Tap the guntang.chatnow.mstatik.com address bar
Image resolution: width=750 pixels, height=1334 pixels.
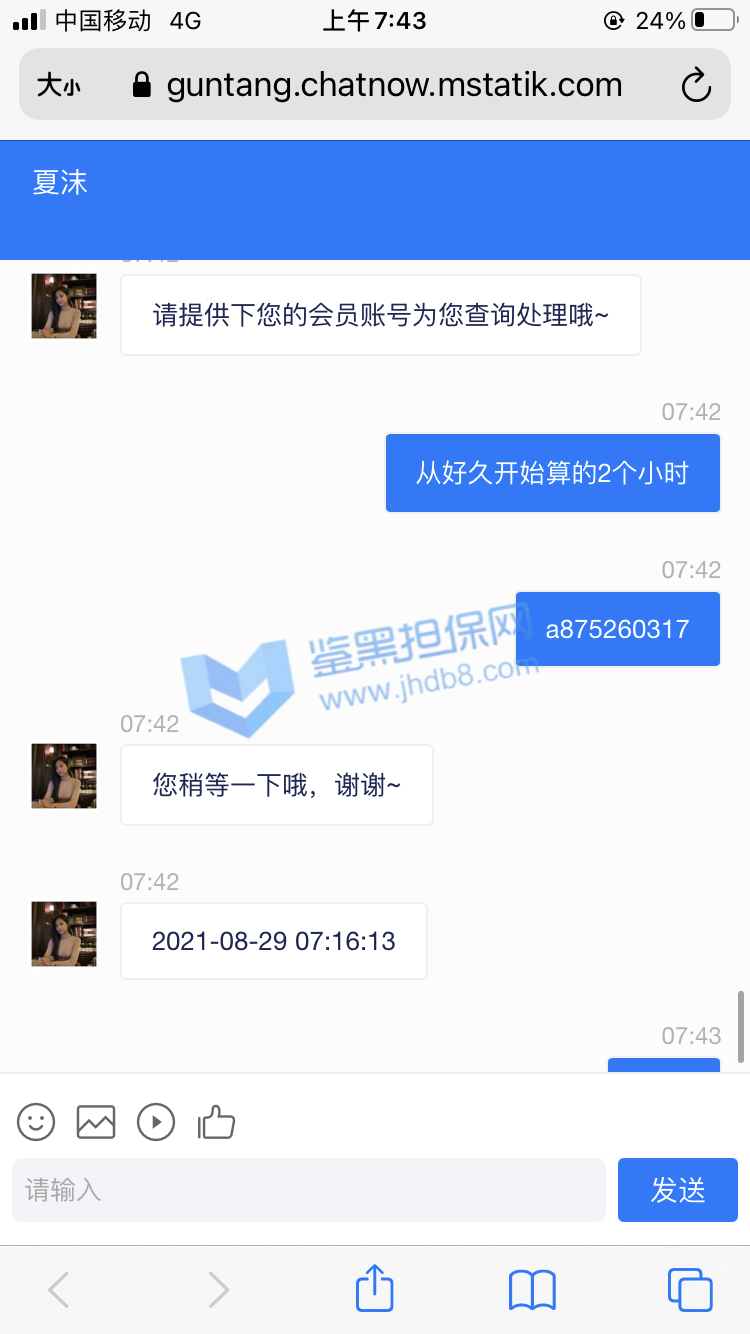coord(394,86)
